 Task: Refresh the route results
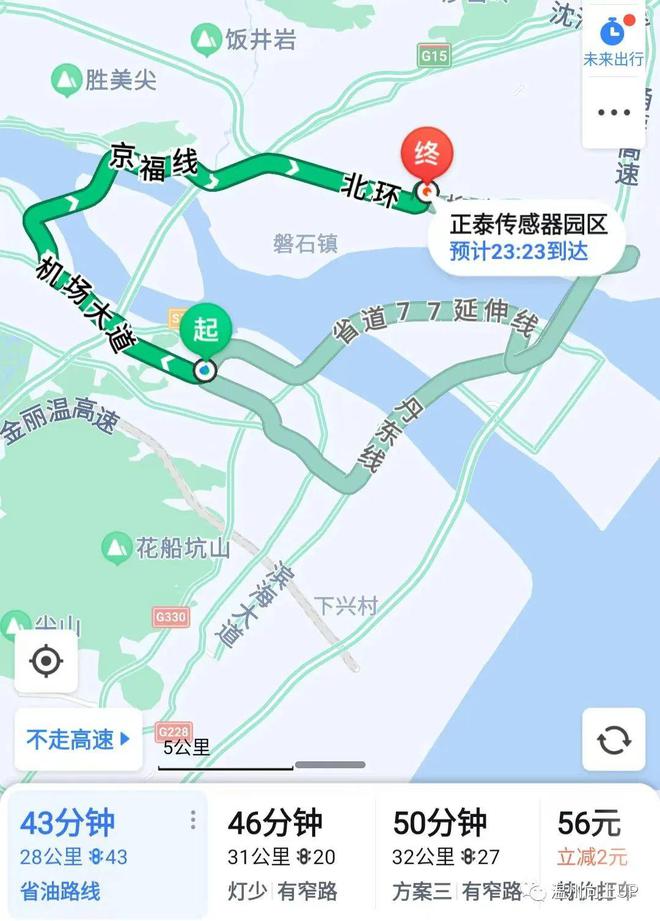[613, 740]
